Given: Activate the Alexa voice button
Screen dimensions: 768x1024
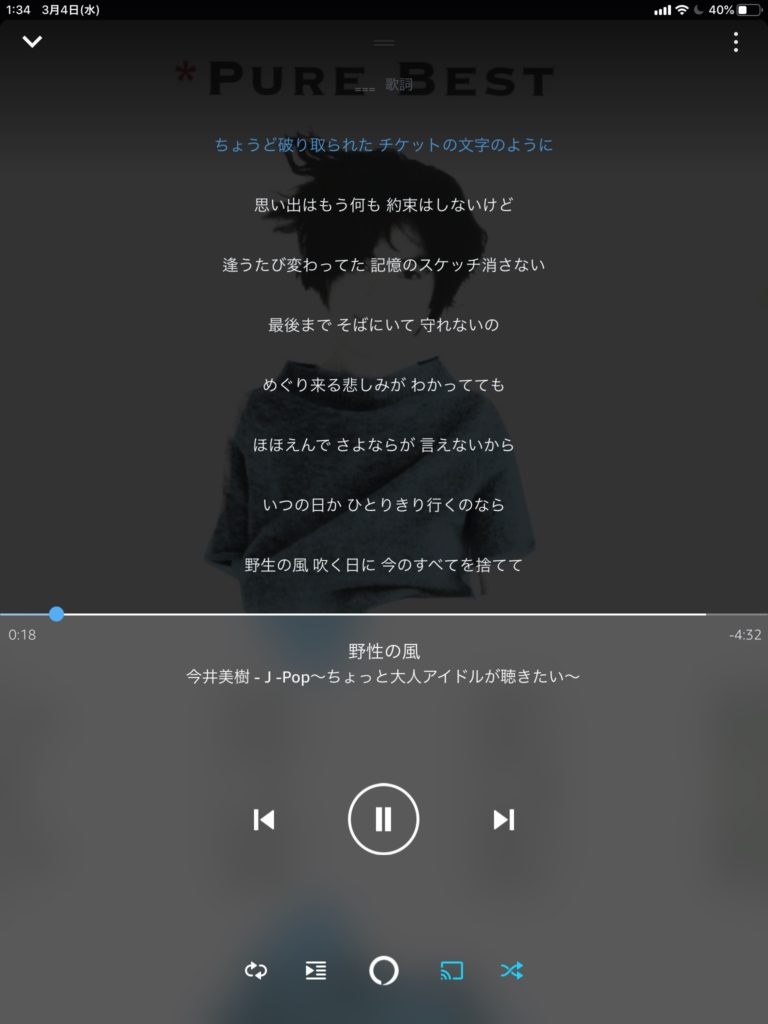Looking at the screenshot, I should [383, 970].
